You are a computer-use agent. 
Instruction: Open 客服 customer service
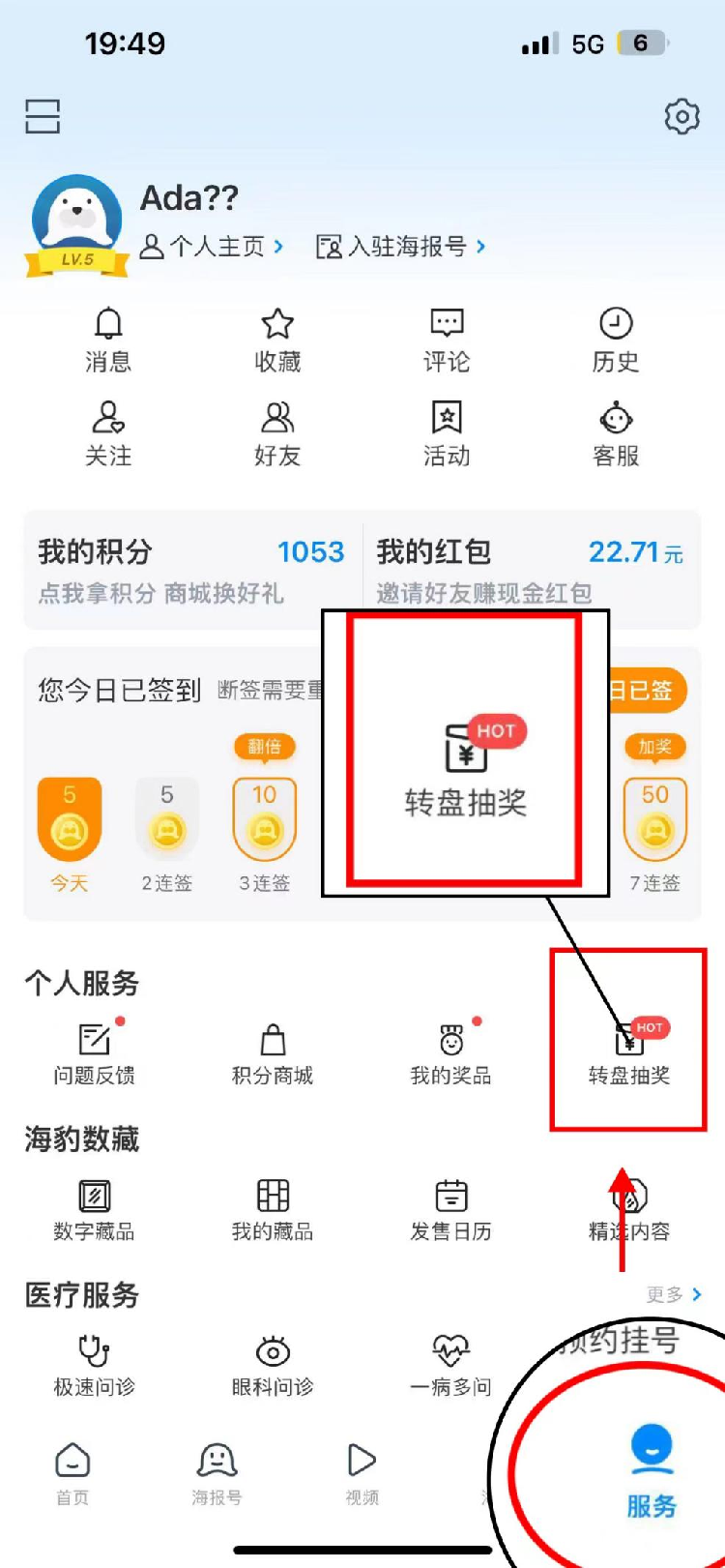[616, 433]
